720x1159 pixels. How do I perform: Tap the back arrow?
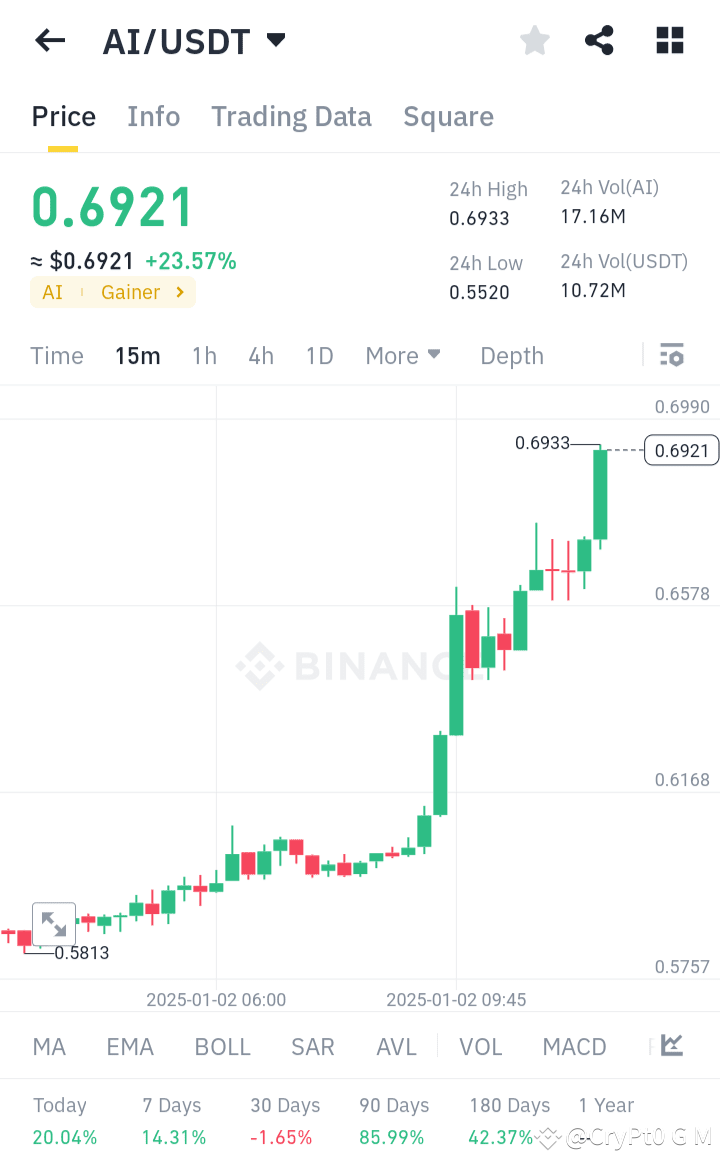click(49, 40)
